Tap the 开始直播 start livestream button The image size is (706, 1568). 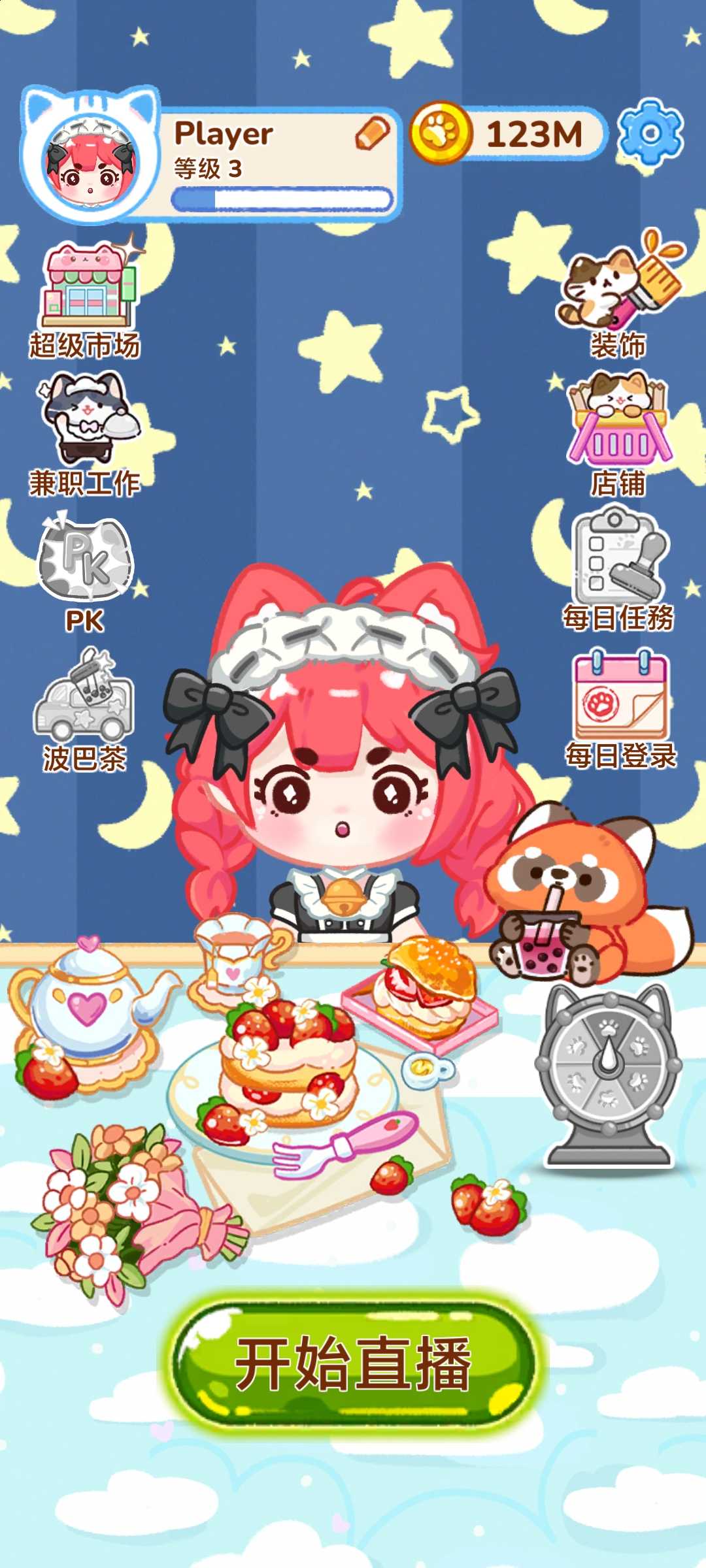point(353,1364)
